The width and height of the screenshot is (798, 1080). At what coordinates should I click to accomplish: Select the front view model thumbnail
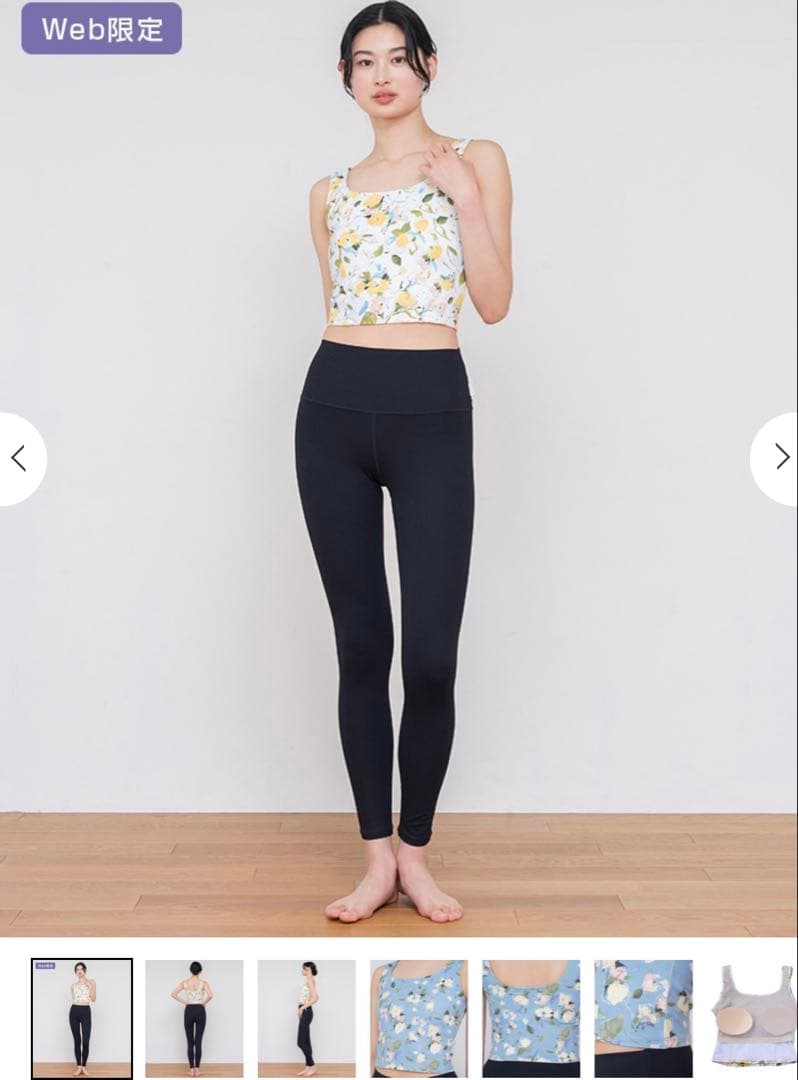tap(82, 1018)
